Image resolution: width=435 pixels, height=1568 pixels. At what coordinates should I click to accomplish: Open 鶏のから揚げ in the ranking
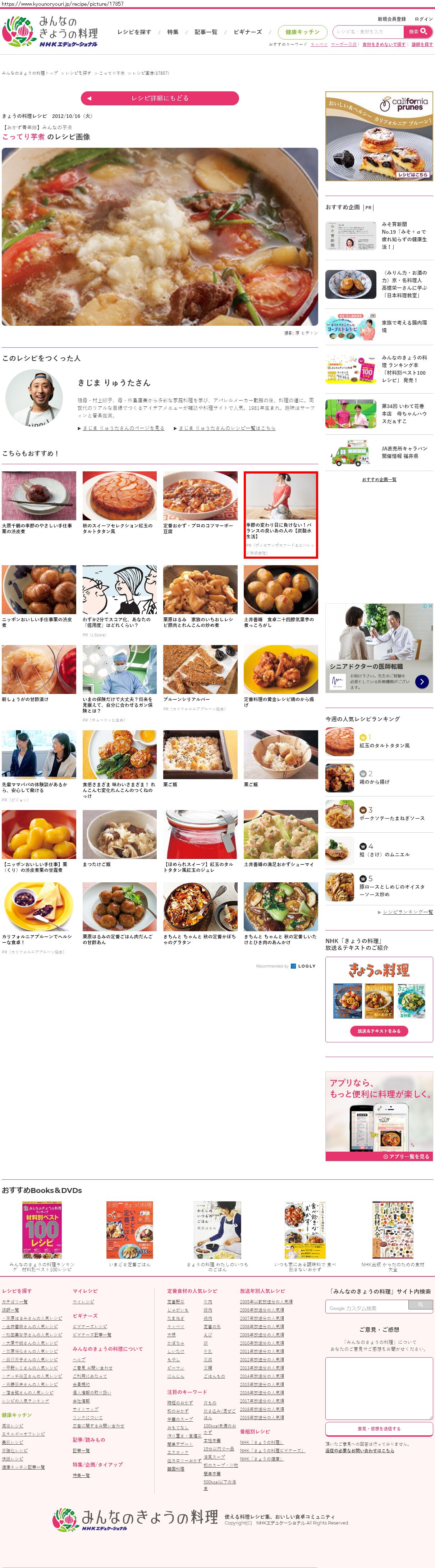tap(374, 782)
